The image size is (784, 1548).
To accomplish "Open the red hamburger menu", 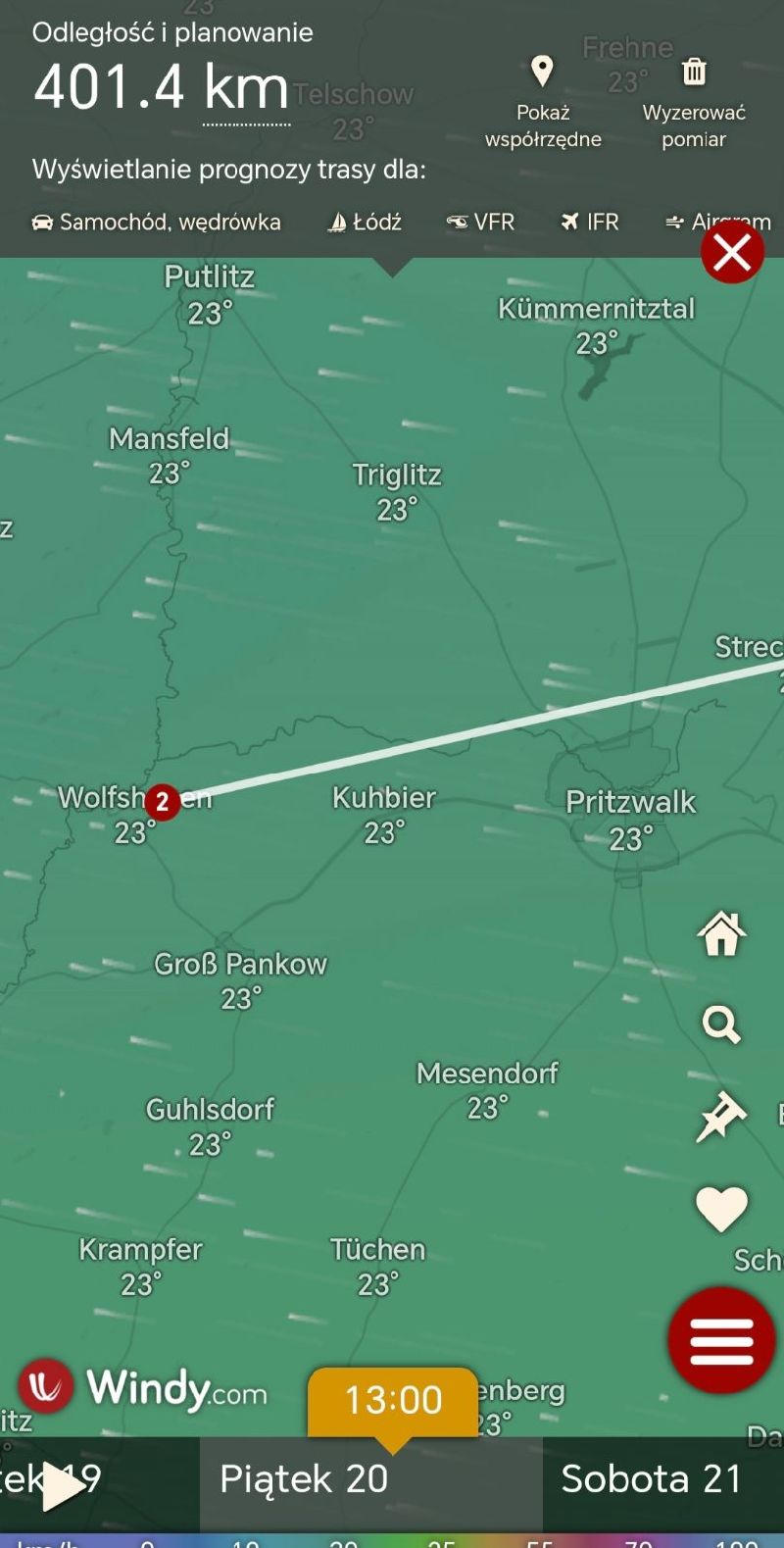I will click(721, 1340).
